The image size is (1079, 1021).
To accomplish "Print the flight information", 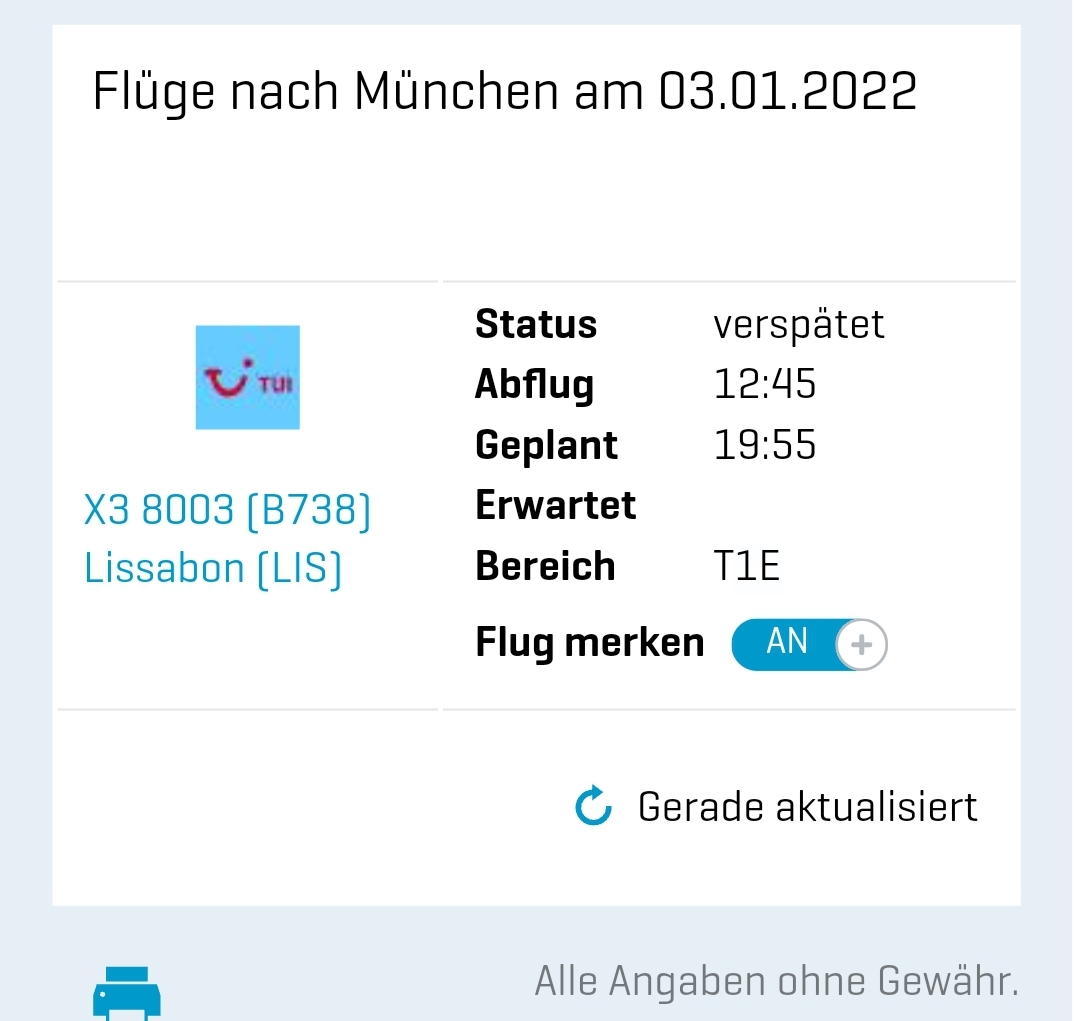I will [126, 992].
